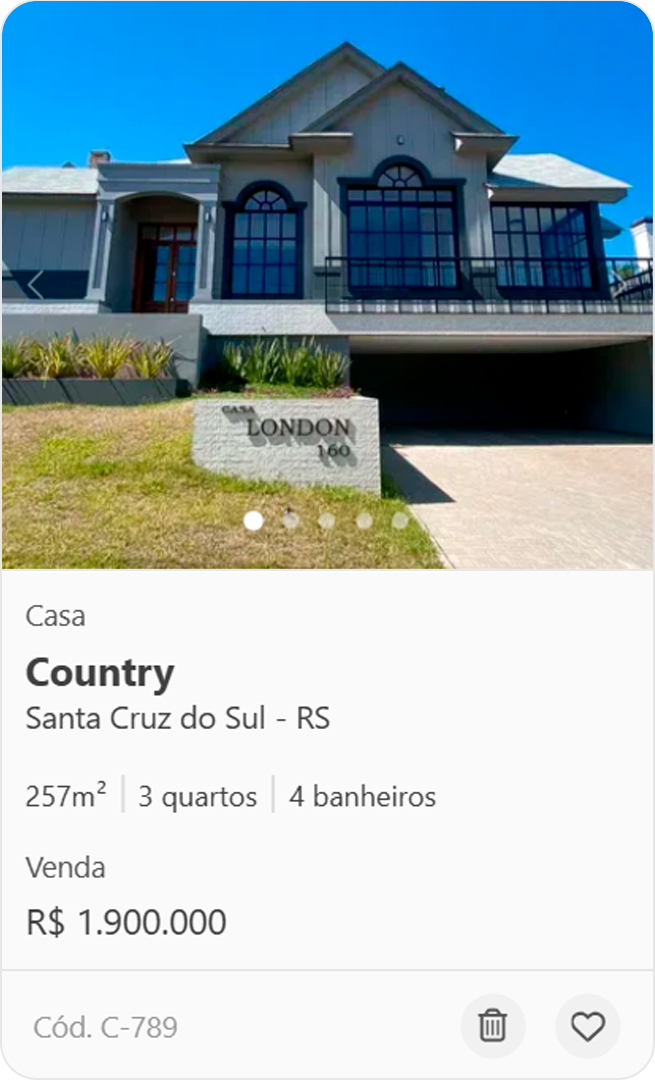Open the Country house listing card
655x1080 pixels.
[100, 673]
